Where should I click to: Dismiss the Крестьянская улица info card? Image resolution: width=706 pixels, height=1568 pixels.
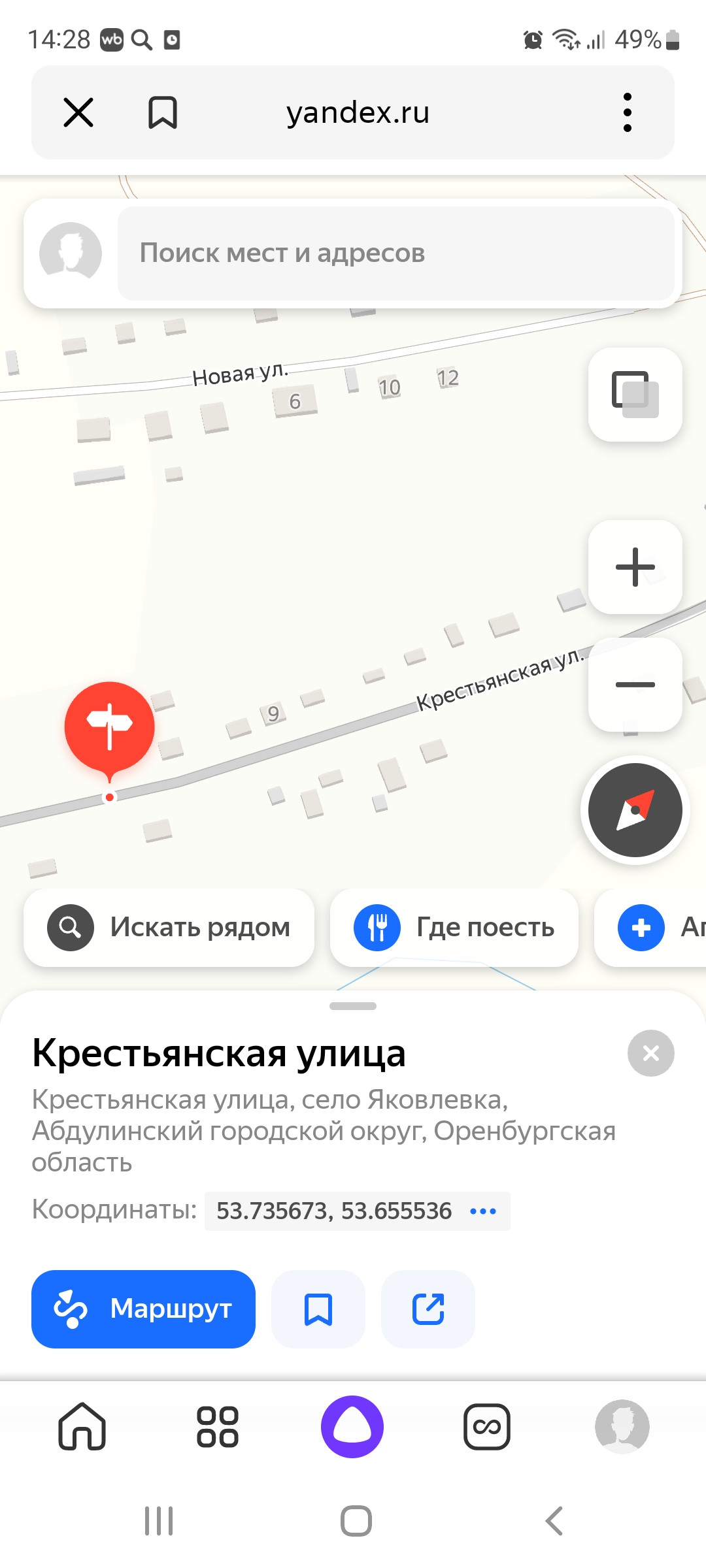pos(650,1053)
